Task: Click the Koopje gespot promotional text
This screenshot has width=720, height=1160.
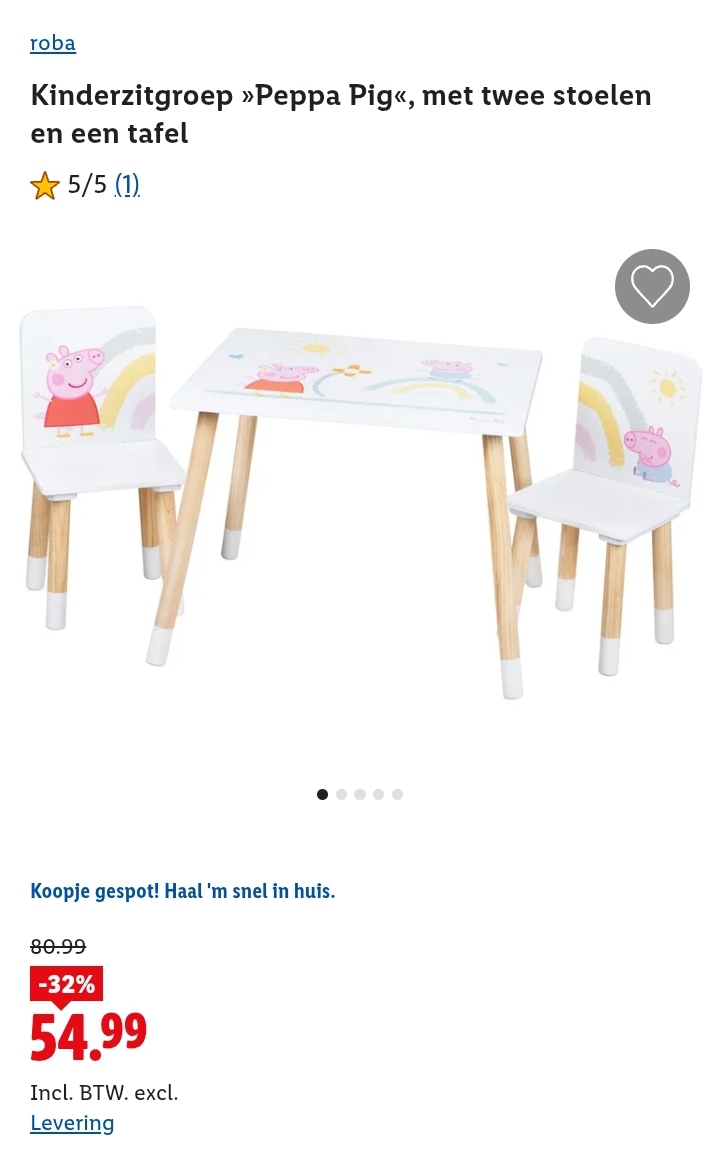Action: [x=183, y=890]
